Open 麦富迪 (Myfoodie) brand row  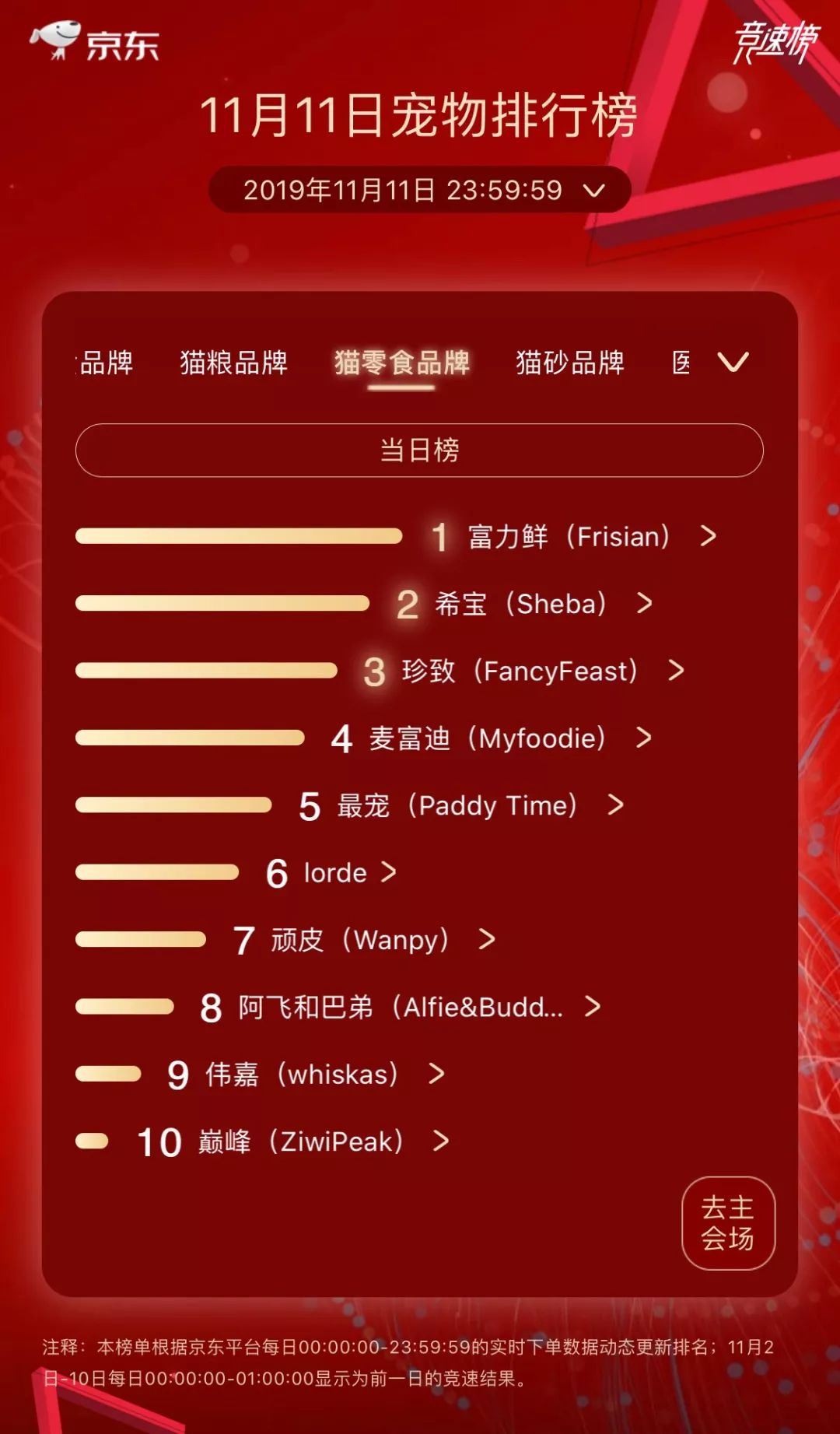[x=488, y=738]
